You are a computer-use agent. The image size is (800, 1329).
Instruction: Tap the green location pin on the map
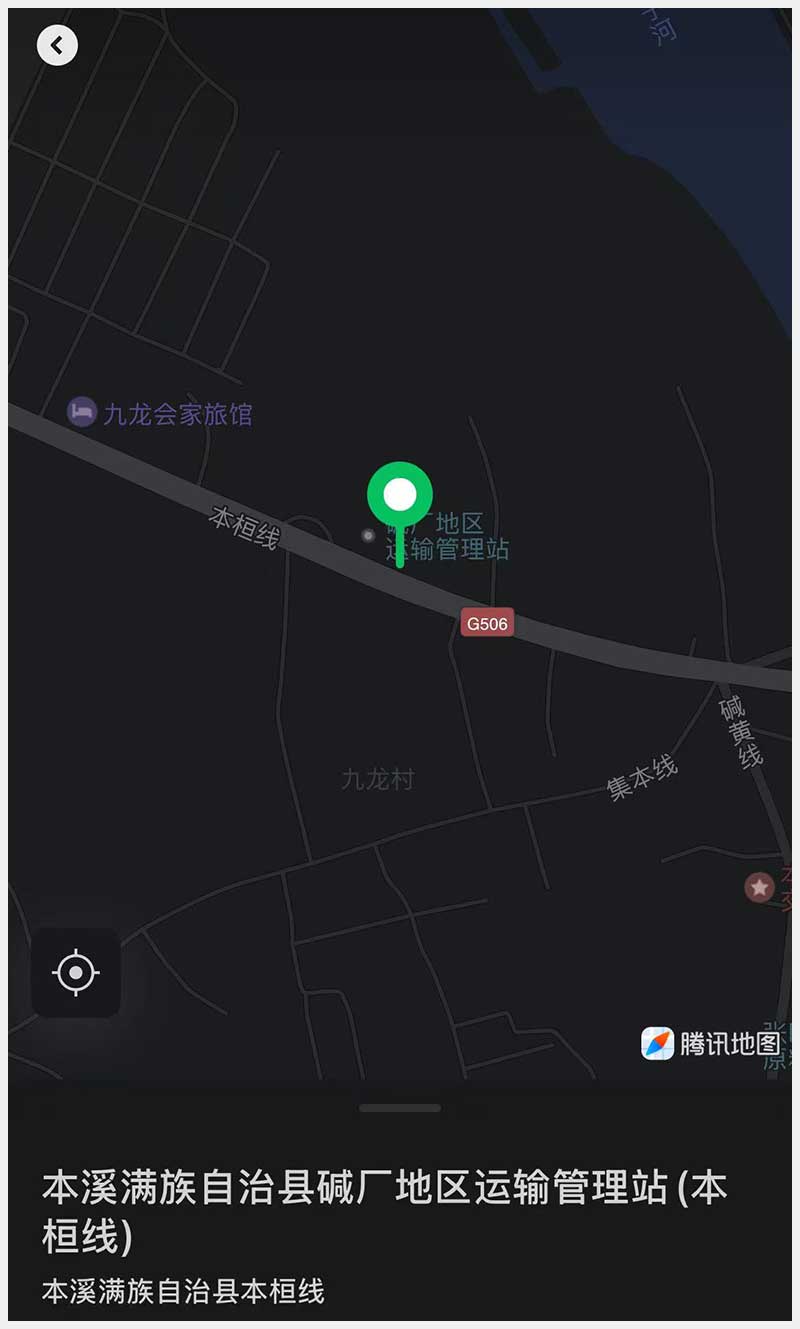coord(400,495)
